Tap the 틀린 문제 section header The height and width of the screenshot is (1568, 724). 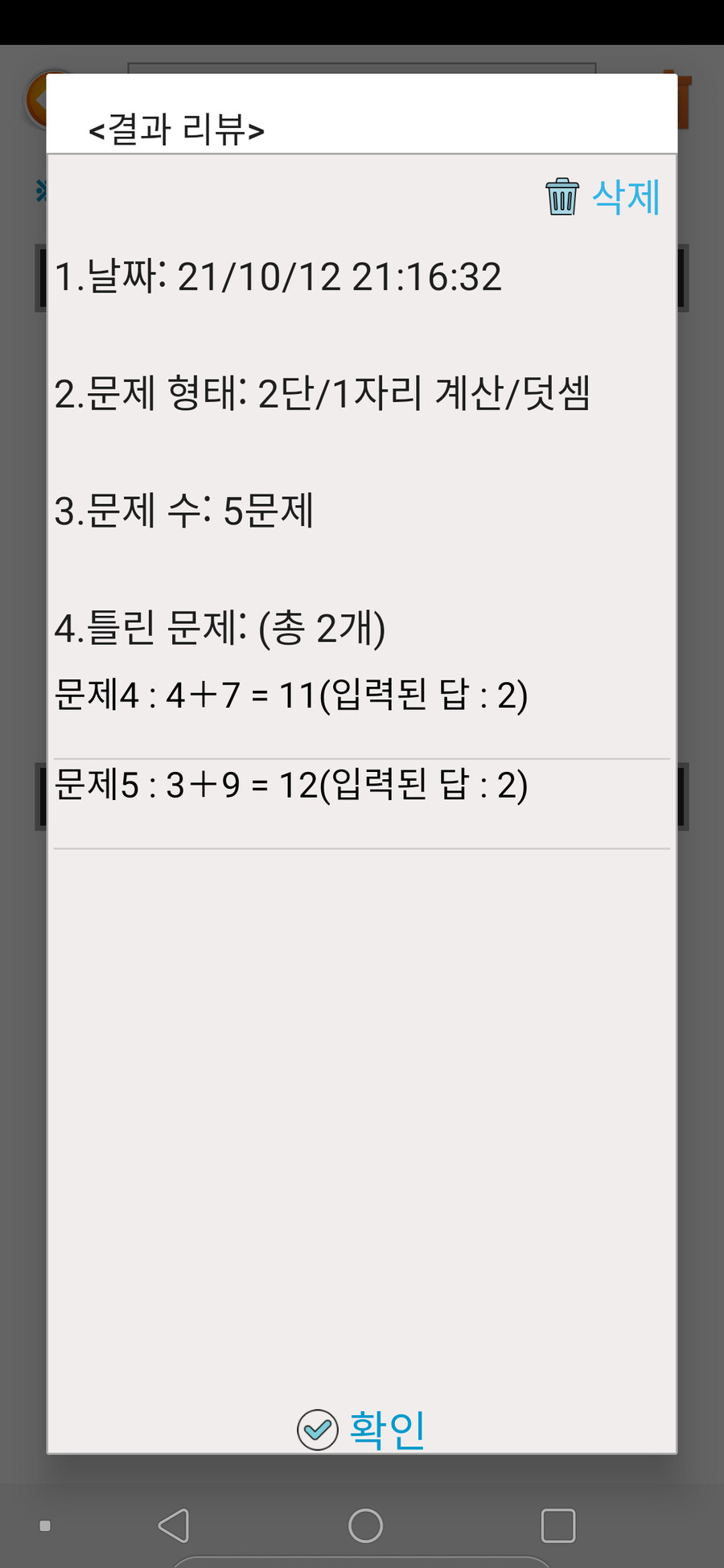[223, 629]
